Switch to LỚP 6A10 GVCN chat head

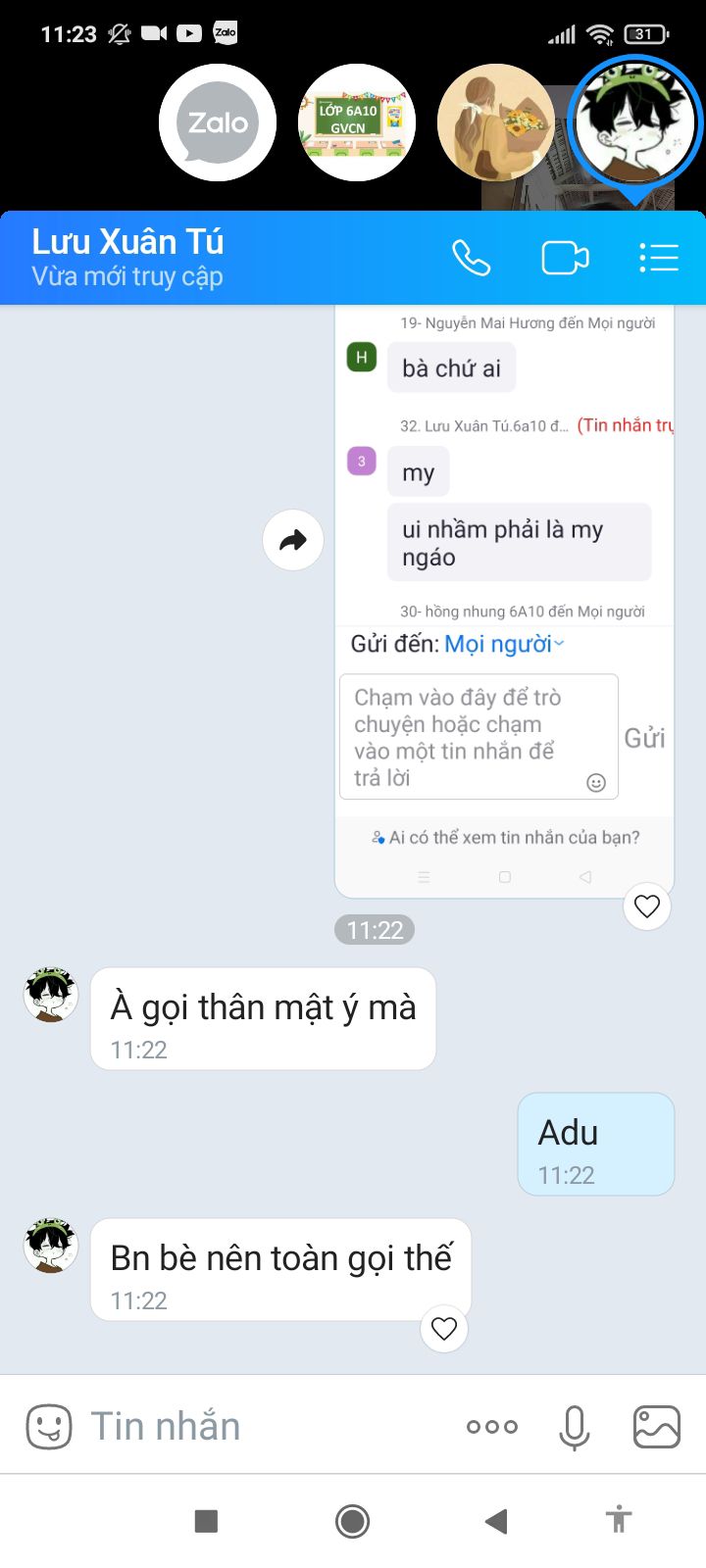[x=357, y=122]
